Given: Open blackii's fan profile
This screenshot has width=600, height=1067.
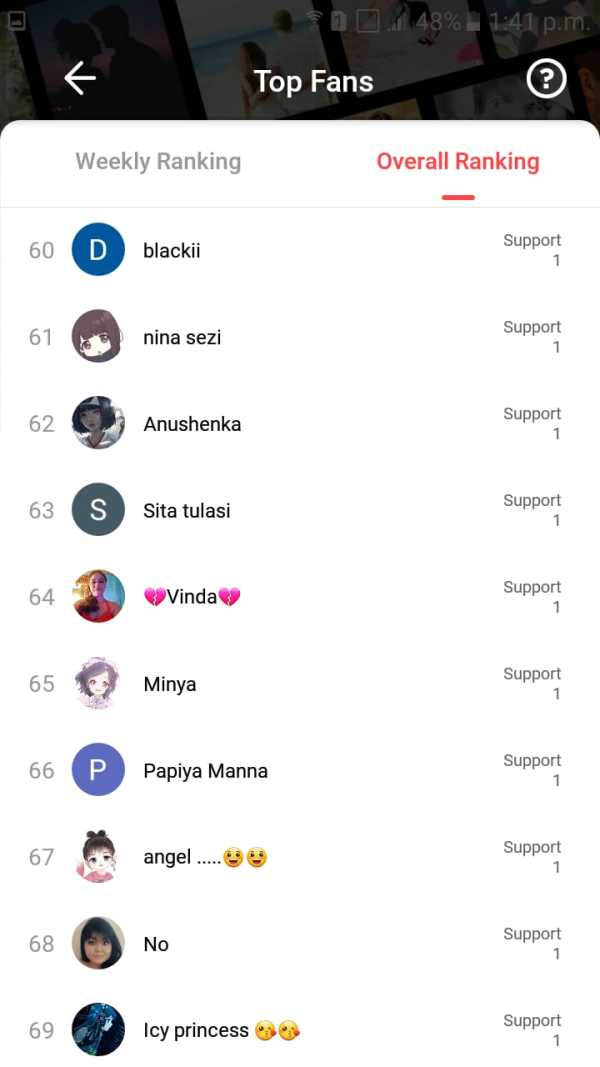Looking at the screenshot, I should pos(171,250).
